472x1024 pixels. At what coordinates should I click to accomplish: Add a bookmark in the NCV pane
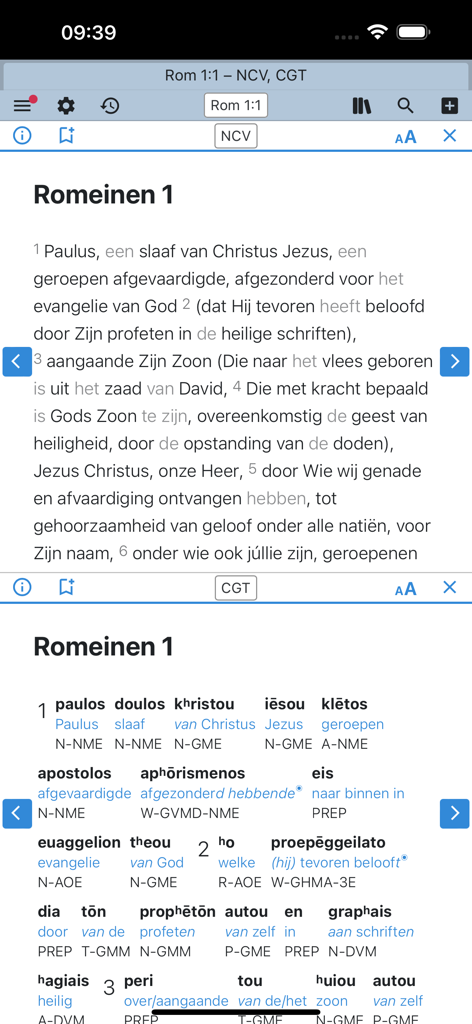pos(66,136)
